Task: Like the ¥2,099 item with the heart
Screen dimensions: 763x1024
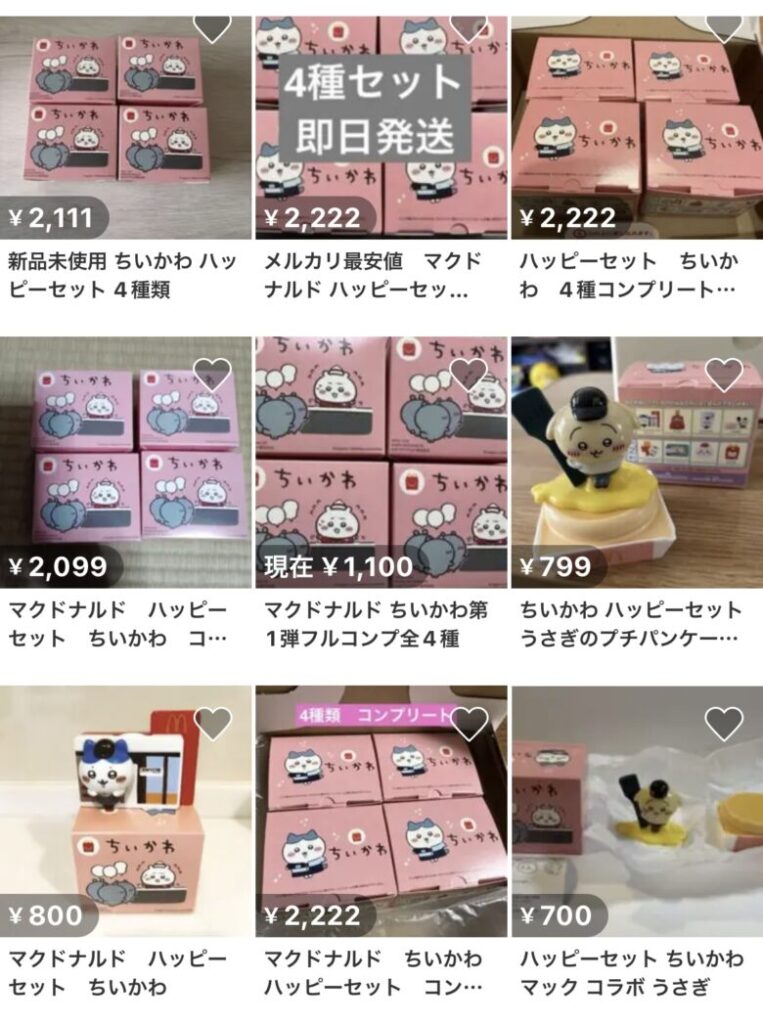Action: [x=212, y=374]
